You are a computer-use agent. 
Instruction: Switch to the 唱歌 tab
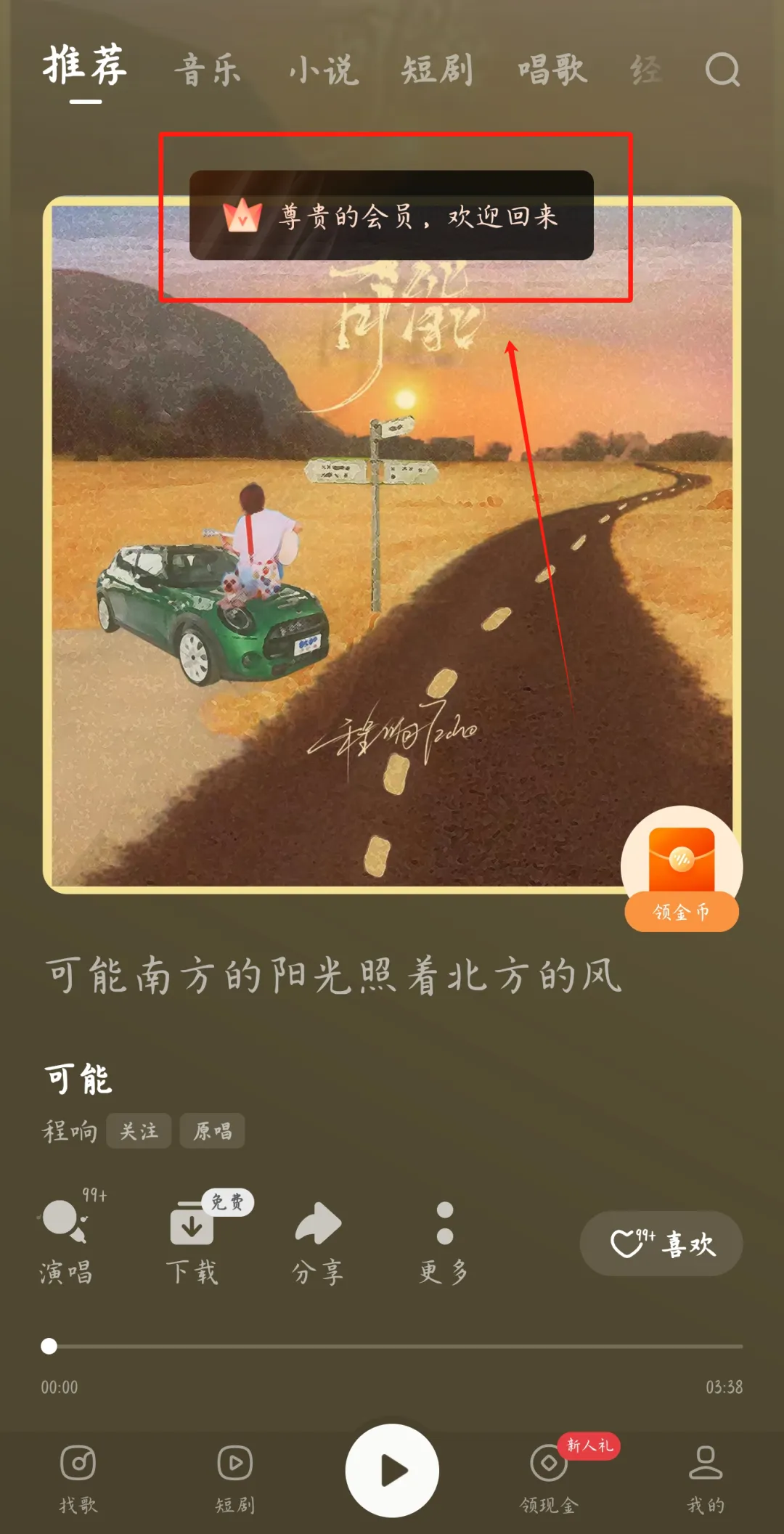(552, 70)
